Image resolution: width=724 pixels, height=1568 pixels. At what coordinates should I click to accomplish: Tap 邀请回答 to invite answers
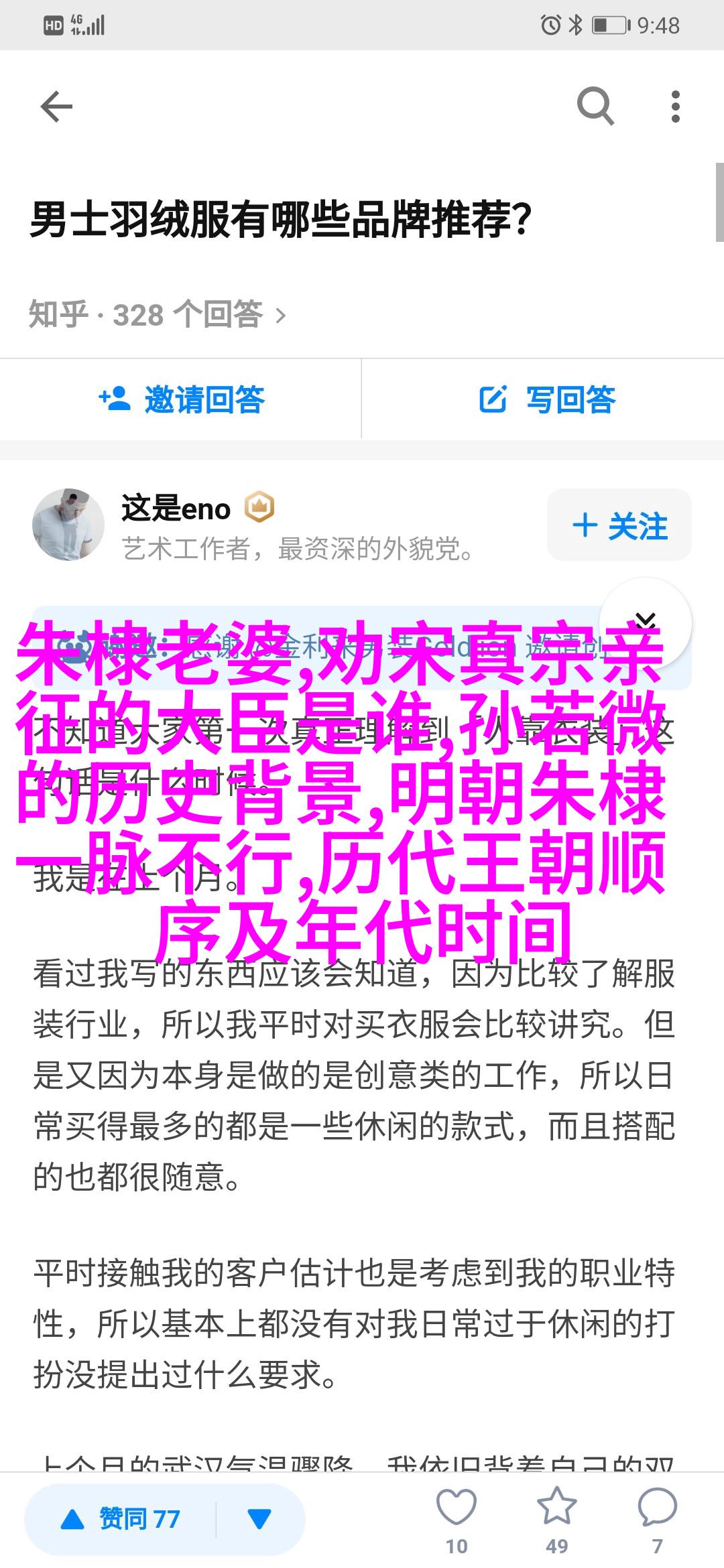click(181, 399)
